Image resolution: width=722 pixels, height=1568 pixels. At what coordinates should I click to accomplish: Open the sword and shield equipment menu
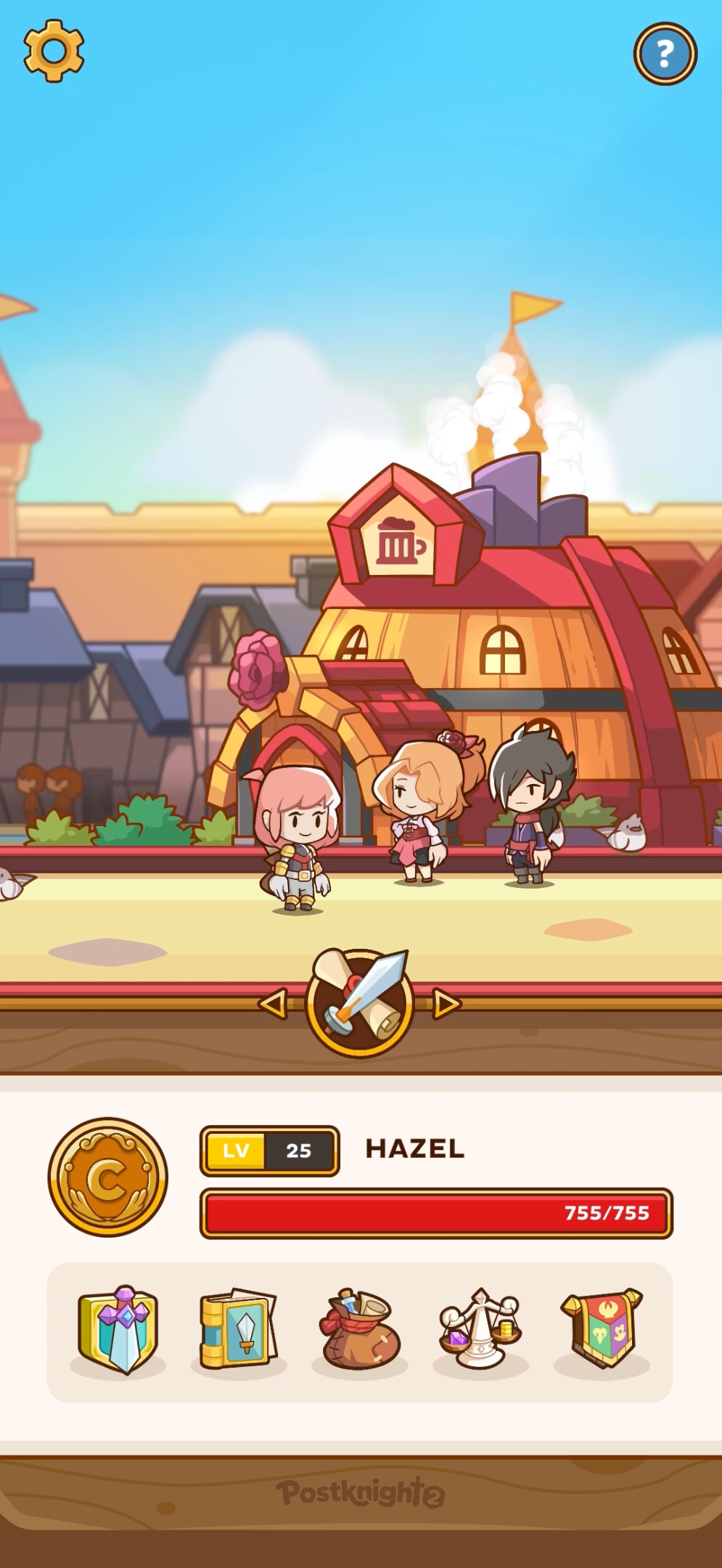118,1330
